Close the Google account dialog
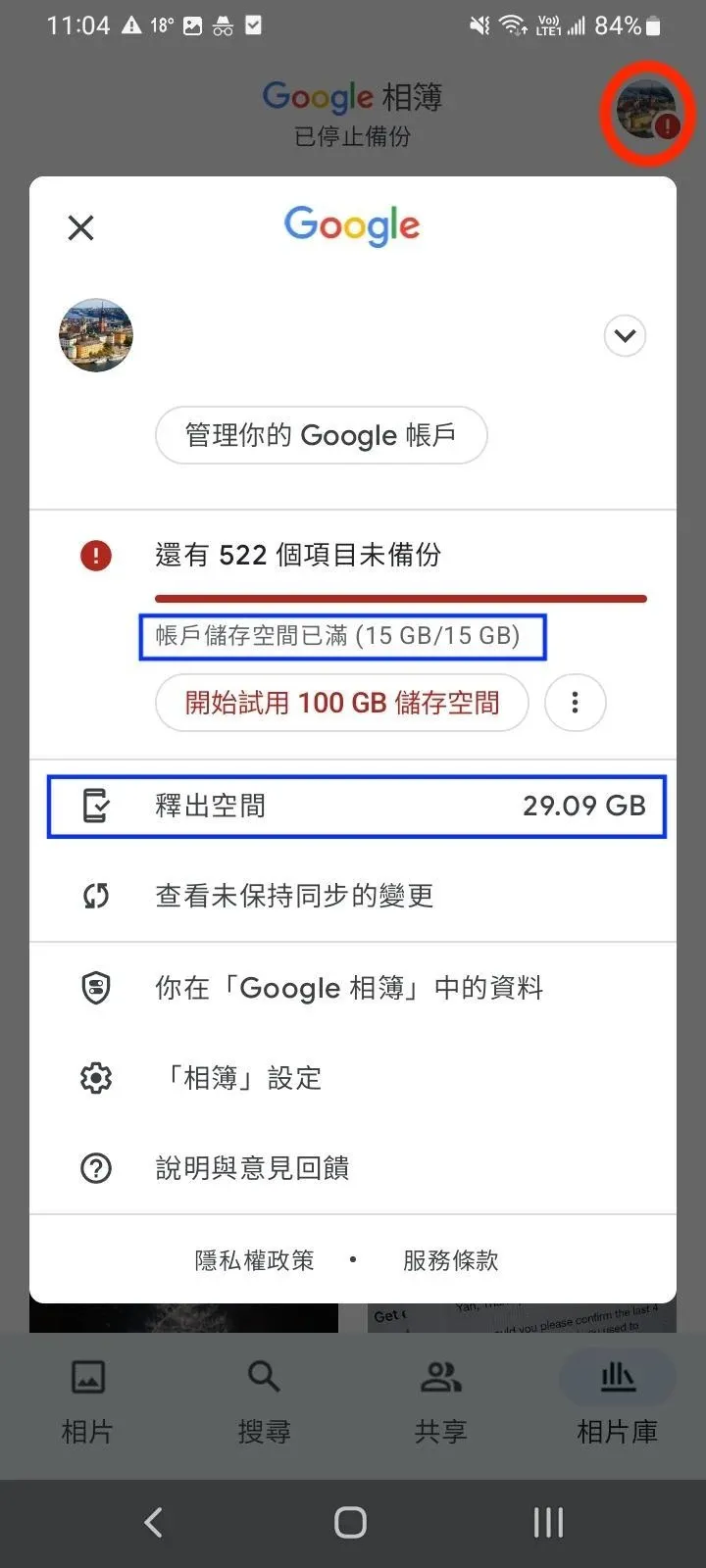The image size is (706, 1568). pos(81,228)
